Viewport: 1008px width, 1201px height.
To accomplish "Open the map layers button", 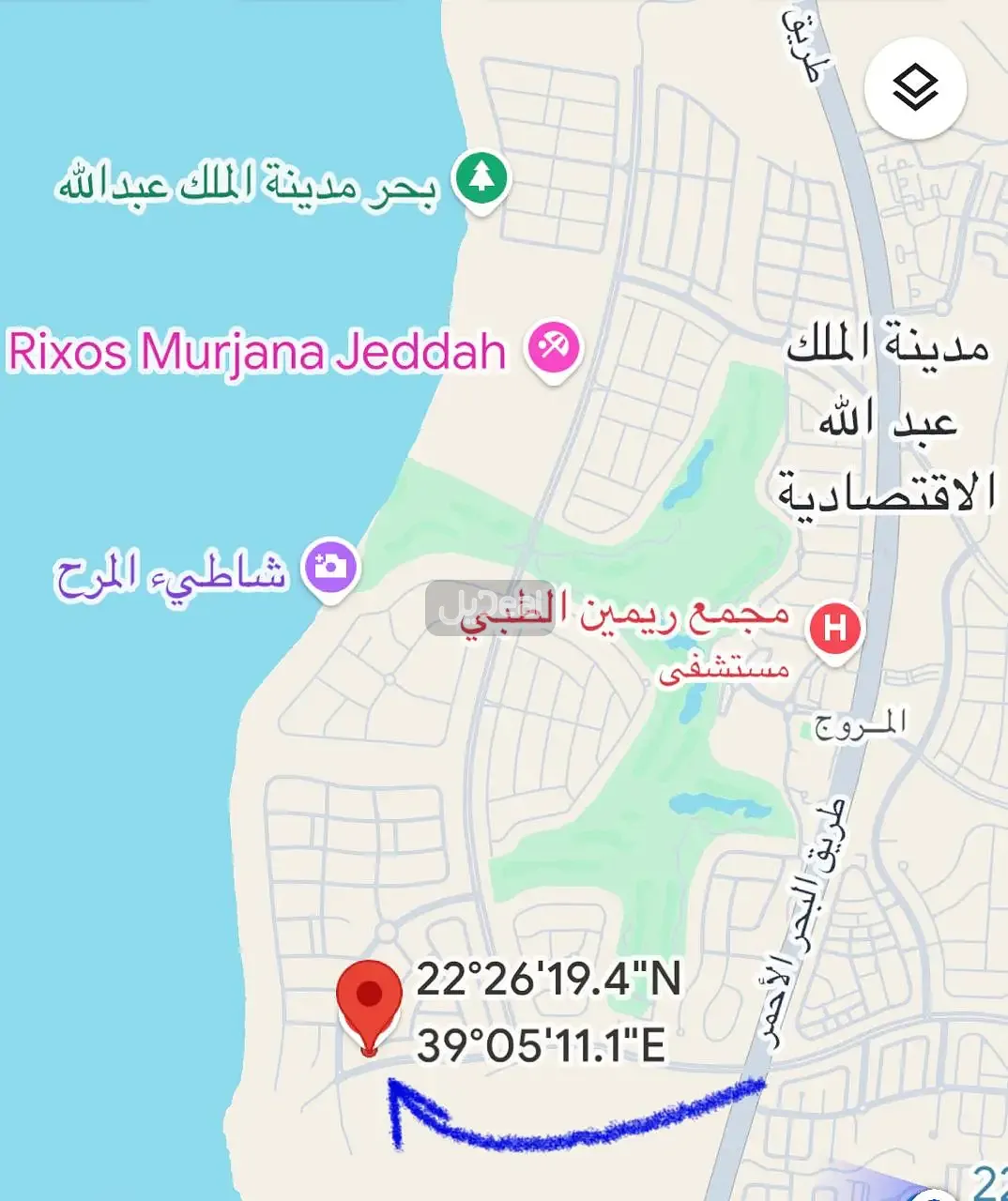I will tap(915, 88).
